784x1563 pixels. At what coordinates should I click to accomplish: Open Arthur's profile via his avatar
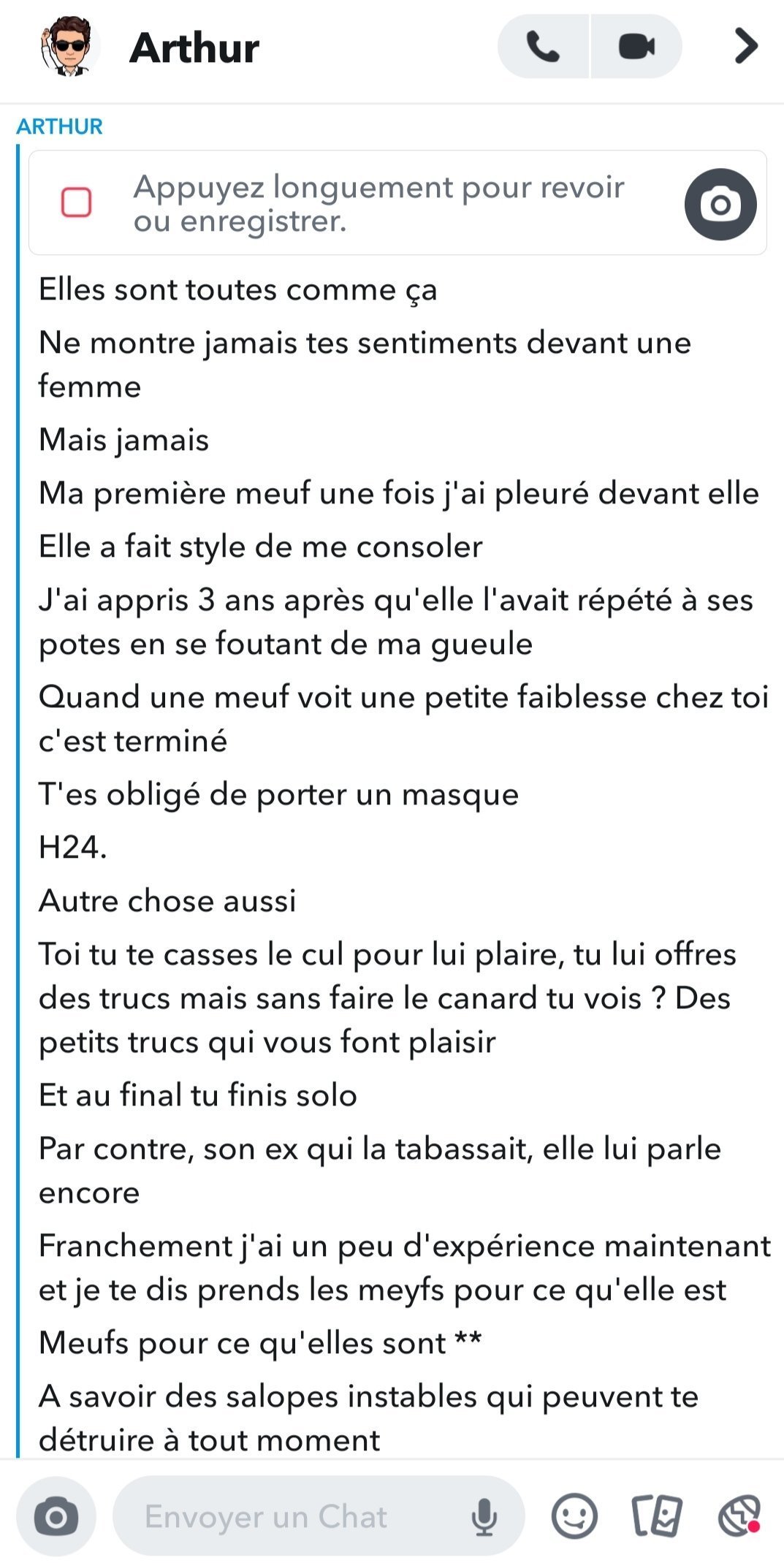coord(68,47)
